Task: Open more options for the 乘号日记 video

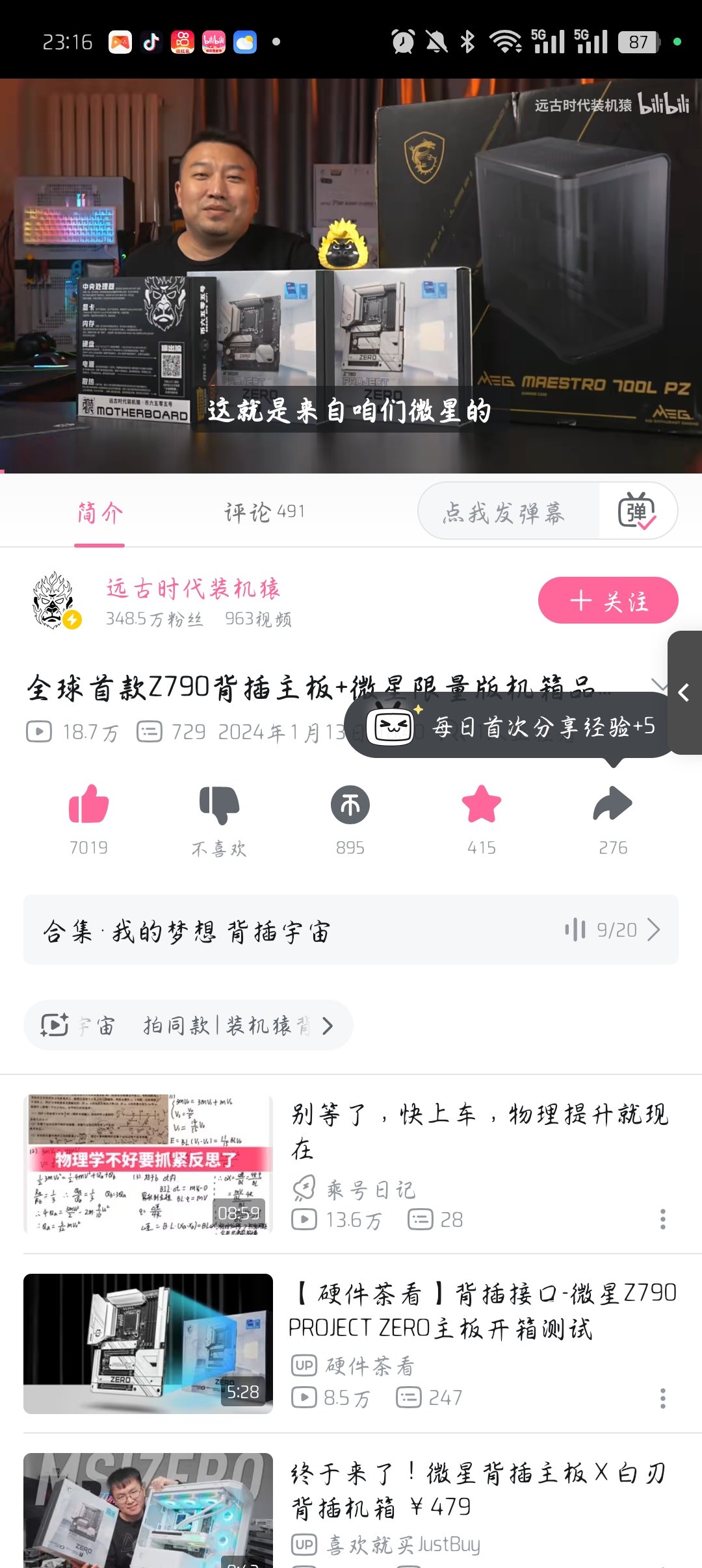Action: 663,1219
